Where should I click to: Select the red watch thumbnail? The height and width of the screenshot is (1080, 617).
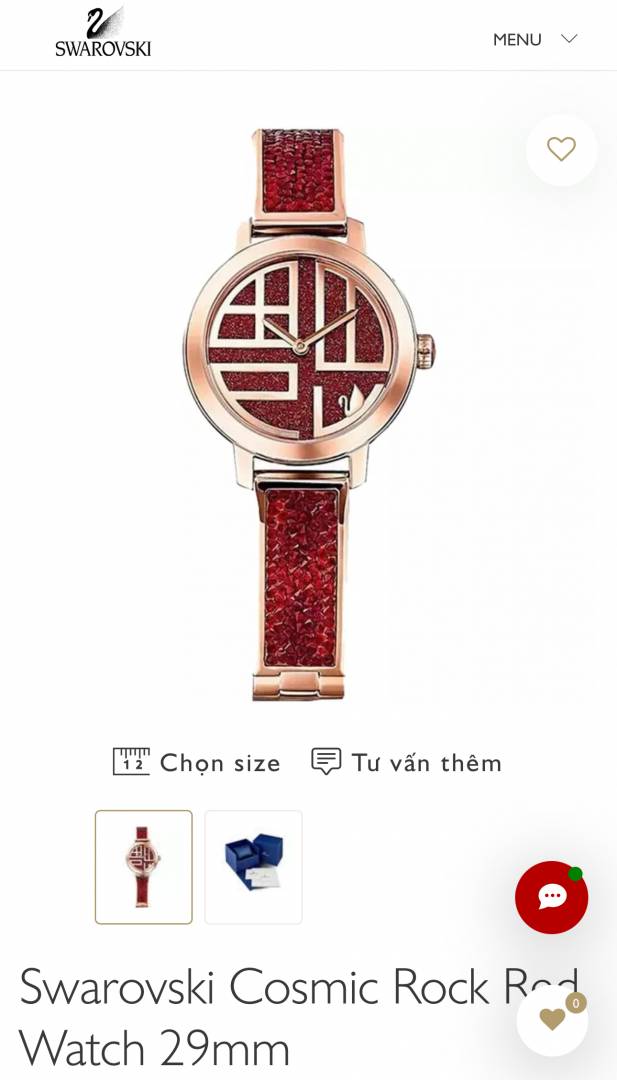coord(144,866)
